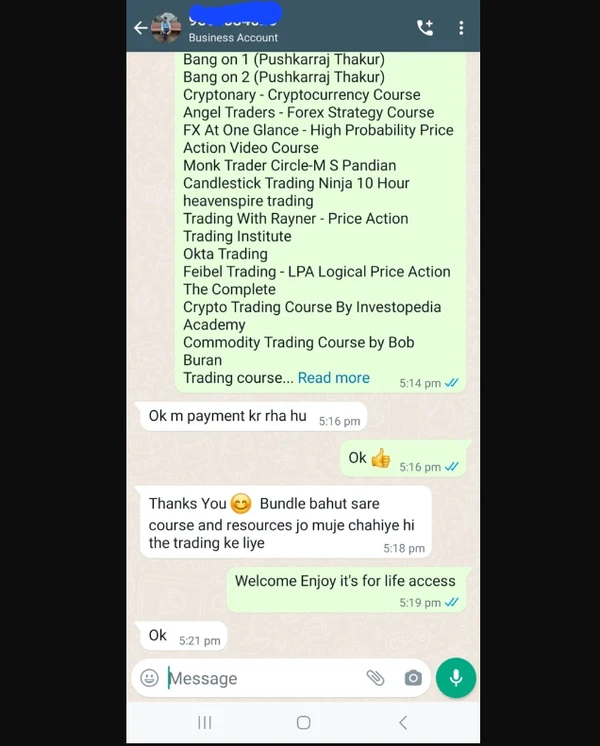The image size is (600, 746).
Task: Focus the Message text field
Action: pos(260,678)
